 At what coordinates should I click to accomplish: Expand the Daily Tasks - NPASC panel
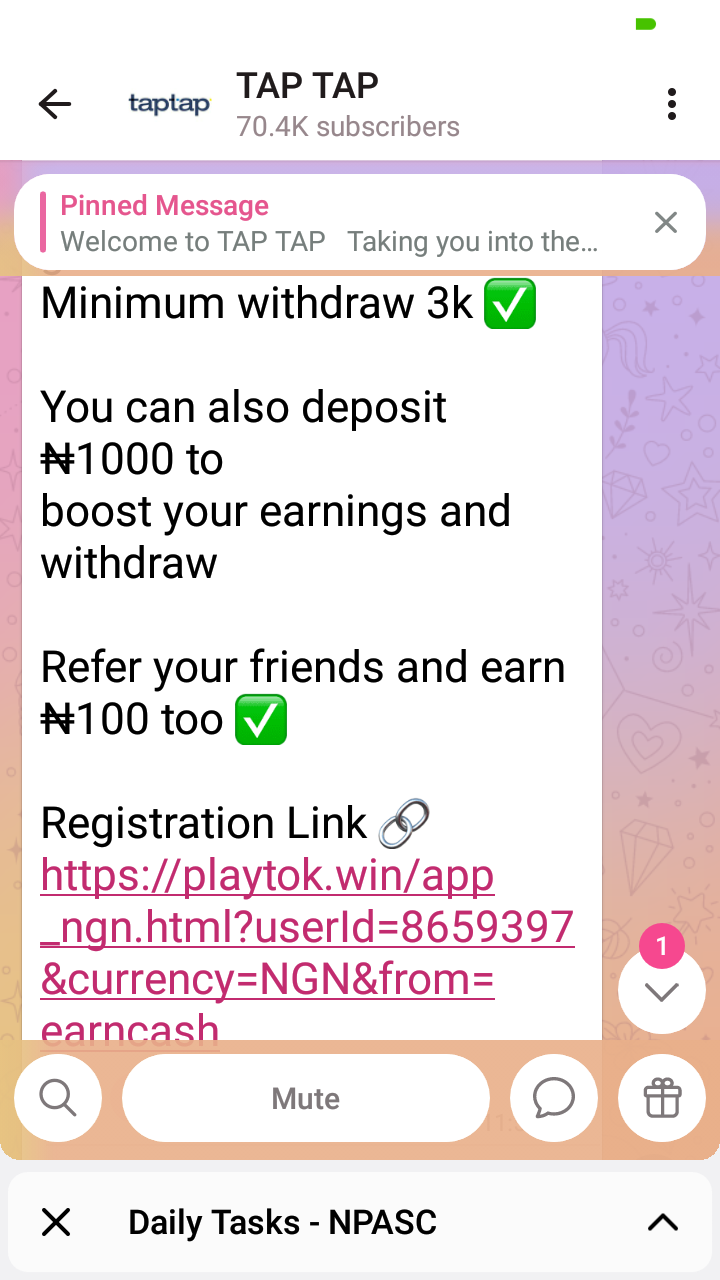(x=662, y=1222)
